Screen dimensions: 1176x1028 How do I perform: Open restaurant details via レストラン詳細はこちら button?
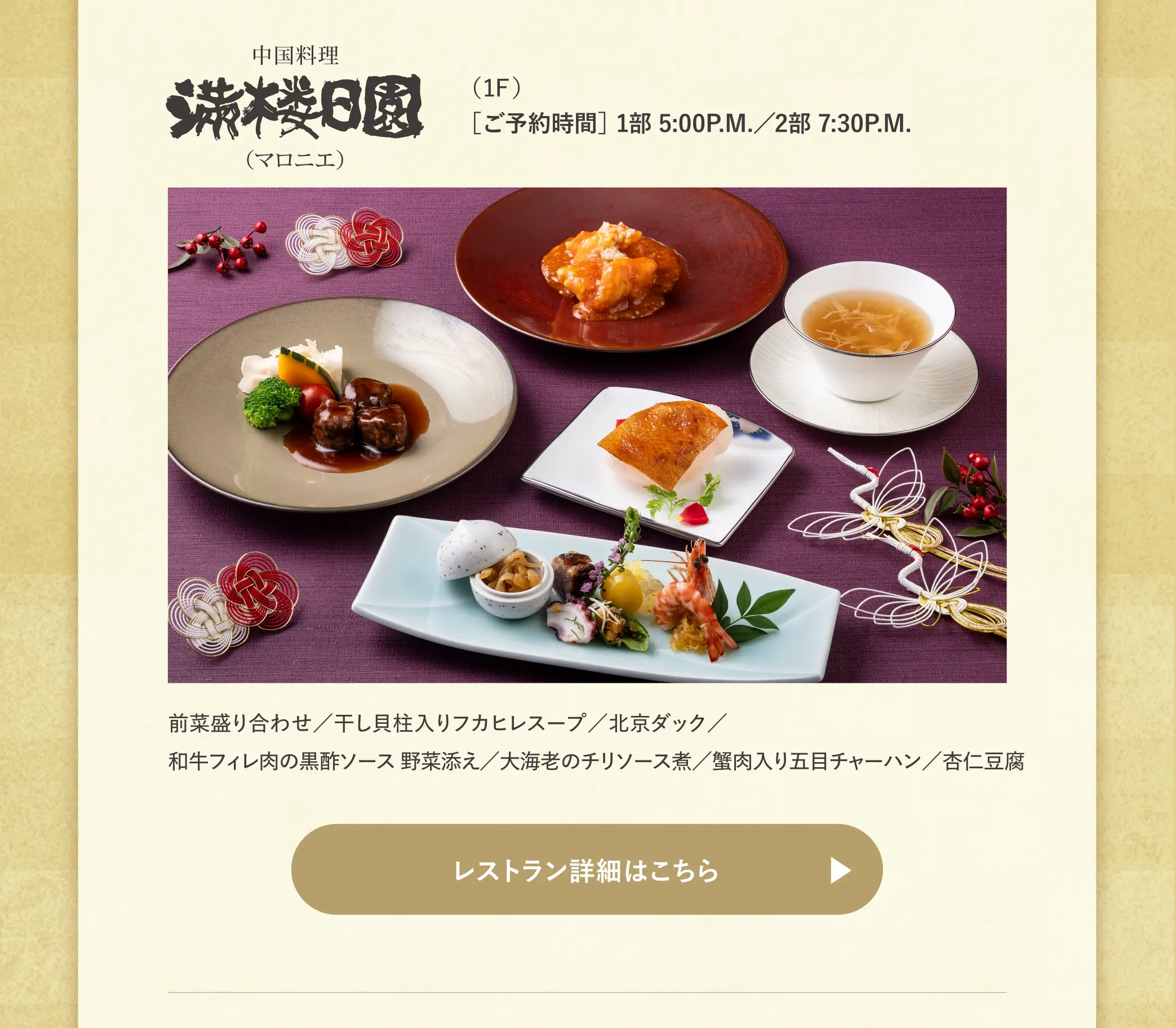pyautogui.click(x=587, y=870)
